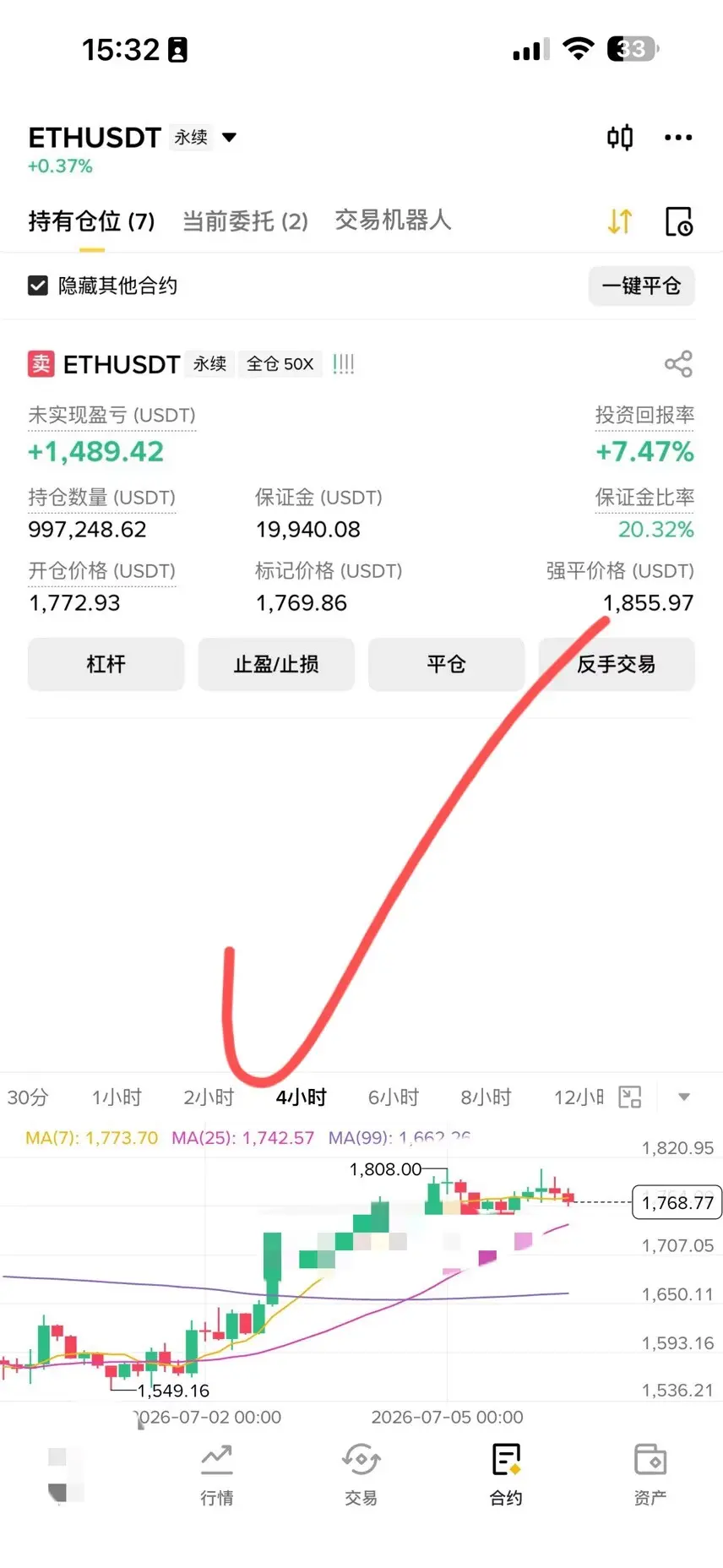Open the order history icon
This screenshot has width=723, height=1568.
click(679, 221)
